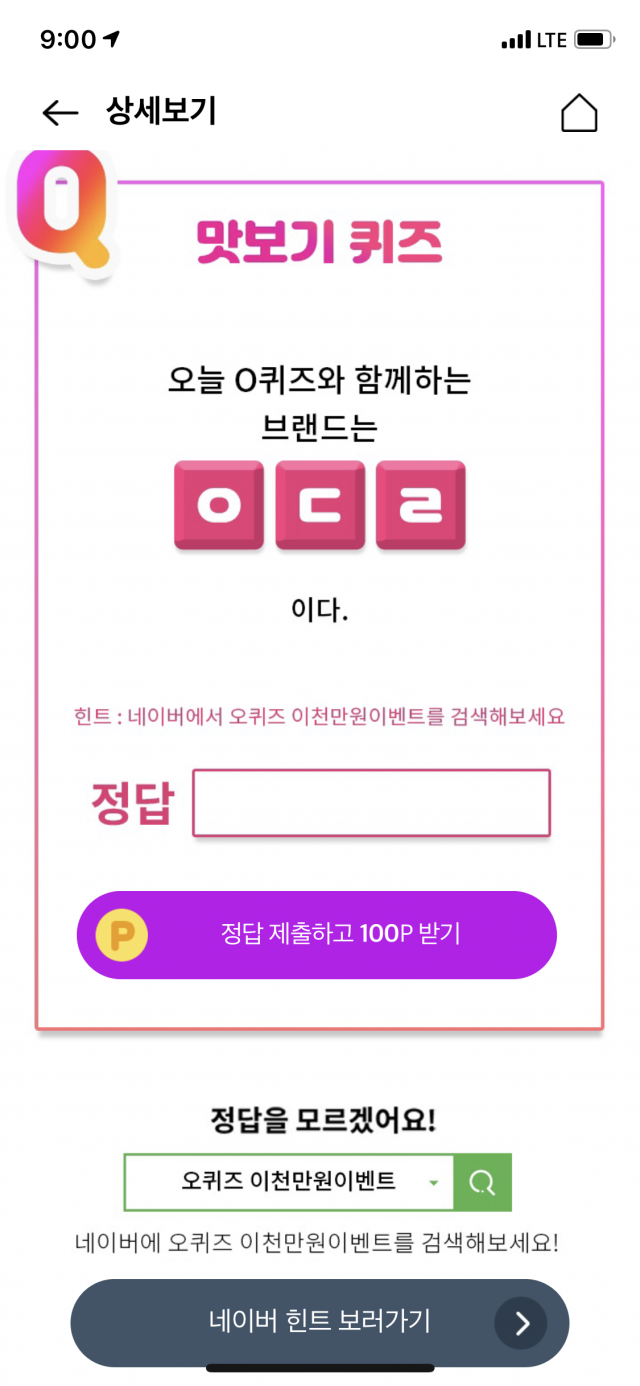The image size is (640, 1386).
Task: Tap the 정답 answer input field
Action: (x=371, y=803)
